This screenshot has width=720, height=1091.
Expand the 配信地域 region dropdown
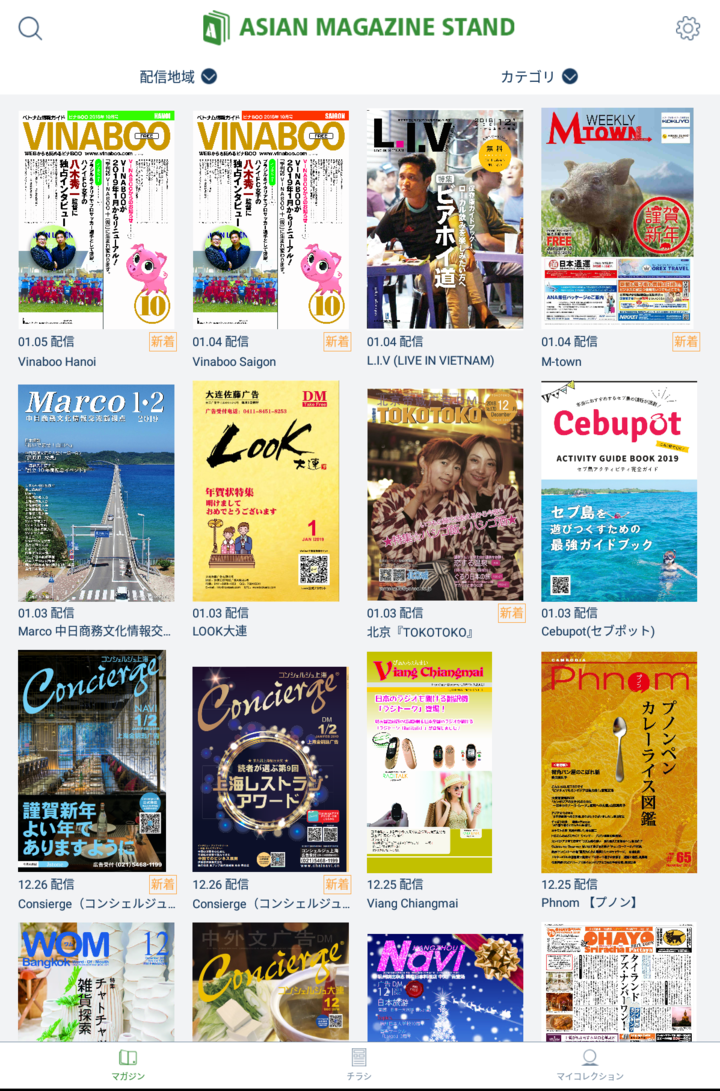click(x=179, y=77)
